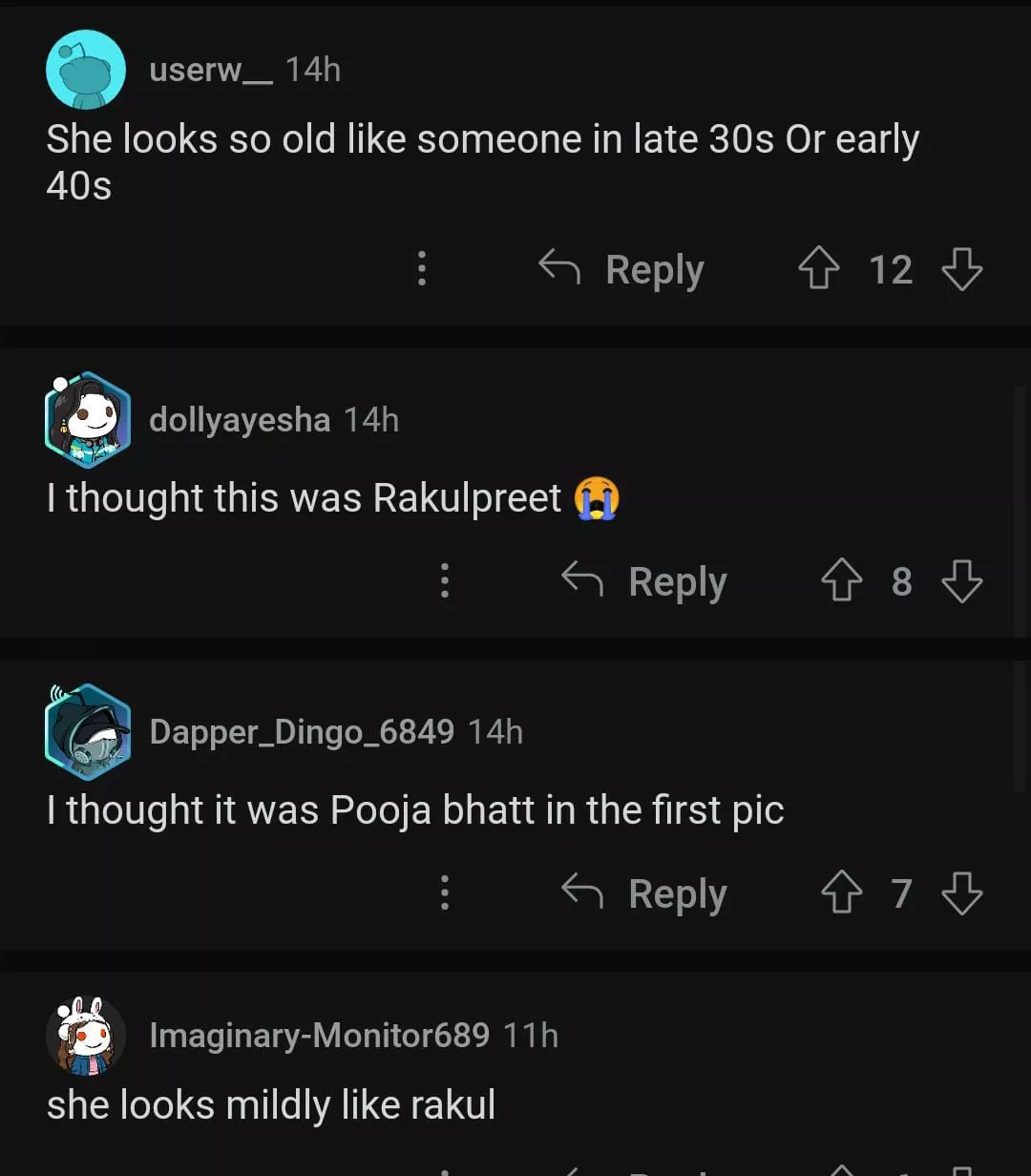Reply to Dapper_Dingo_6849's comment

(645, 893)
